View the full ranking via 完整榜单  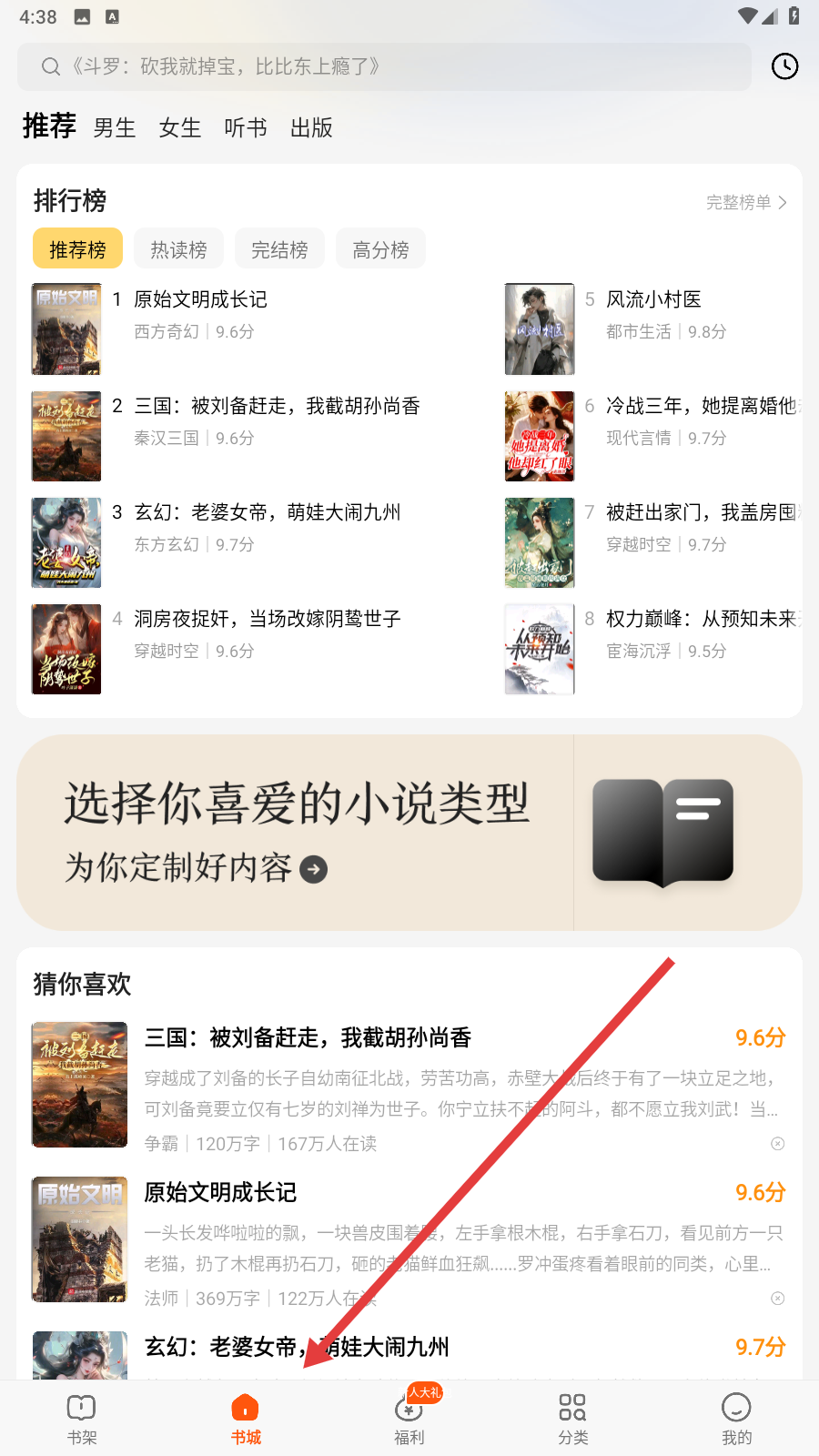(746, 202)
